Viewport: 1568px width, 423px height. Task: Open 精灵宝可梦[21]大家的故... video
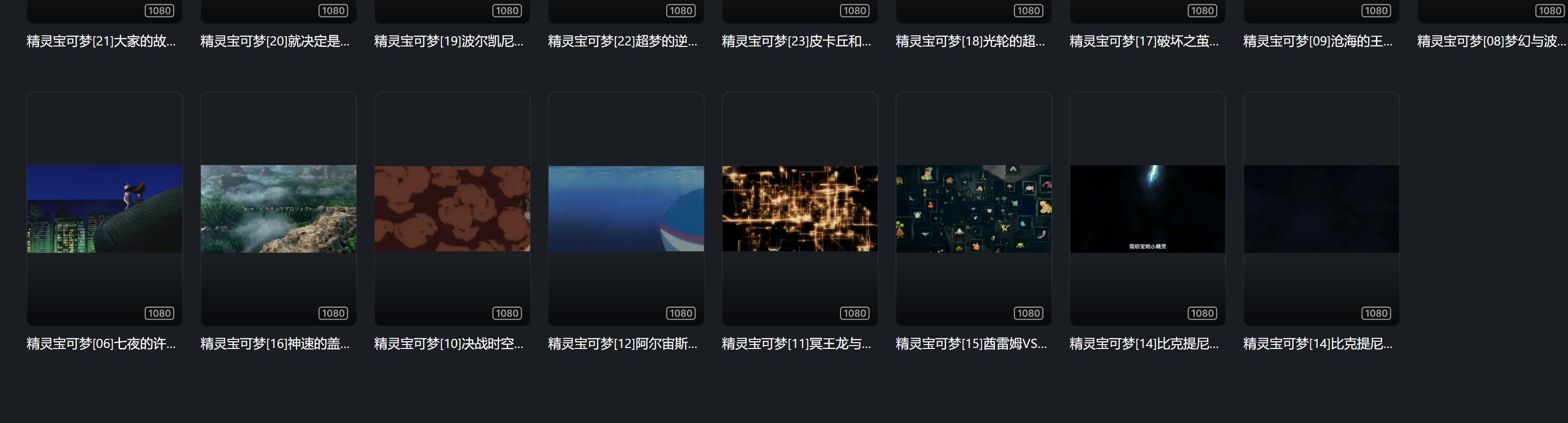point(101,41)
